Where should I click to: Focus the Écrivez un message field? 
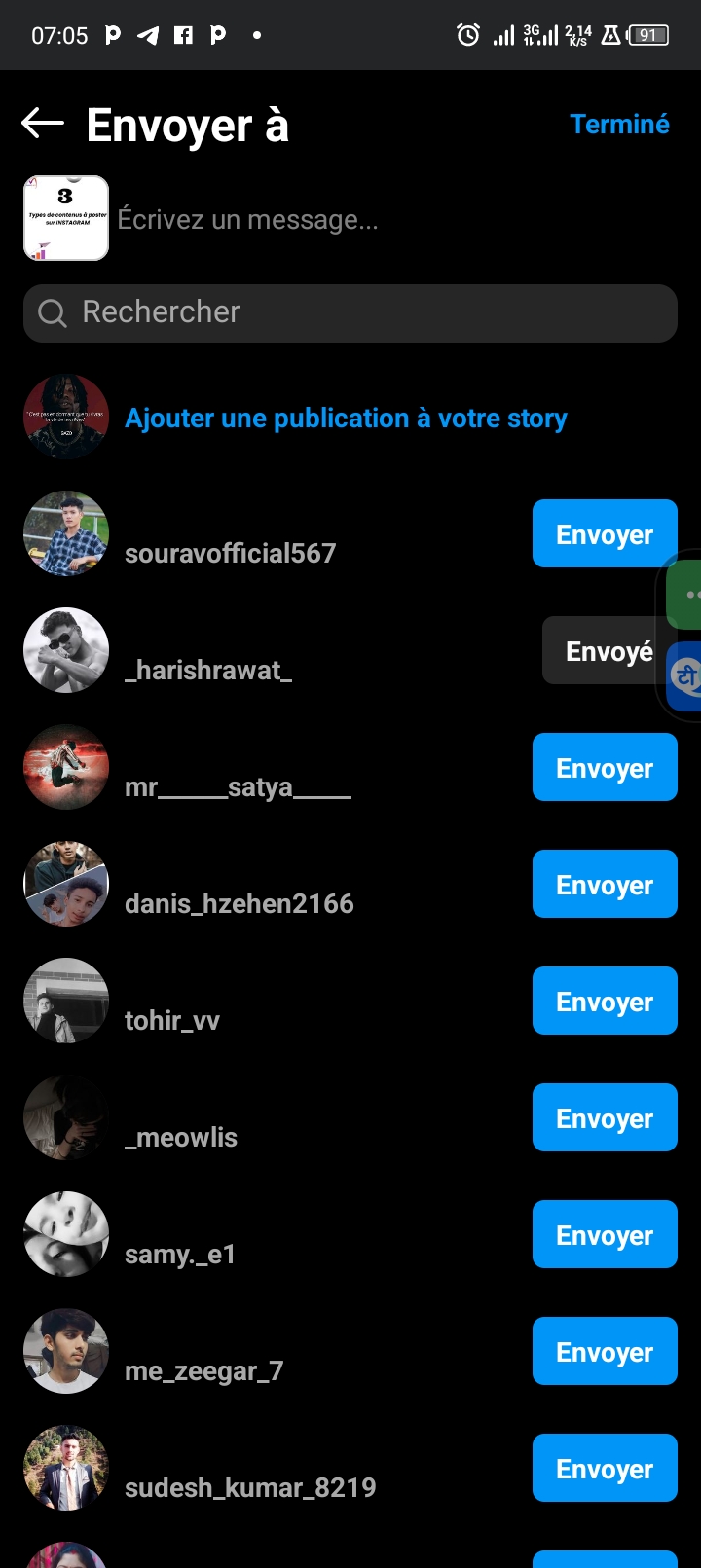coord(389,220)
